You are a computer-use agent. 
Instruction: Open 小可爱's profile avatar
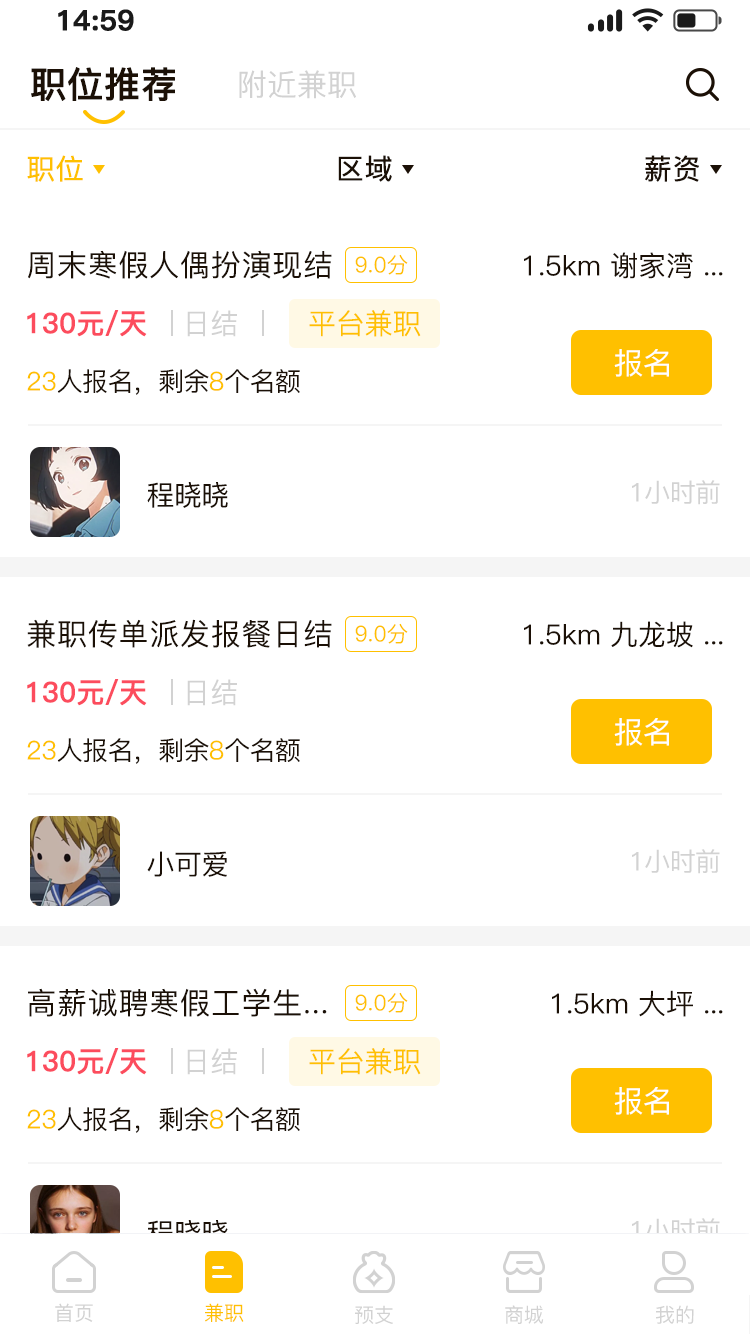pyautogui.click(x=75, y=861)
